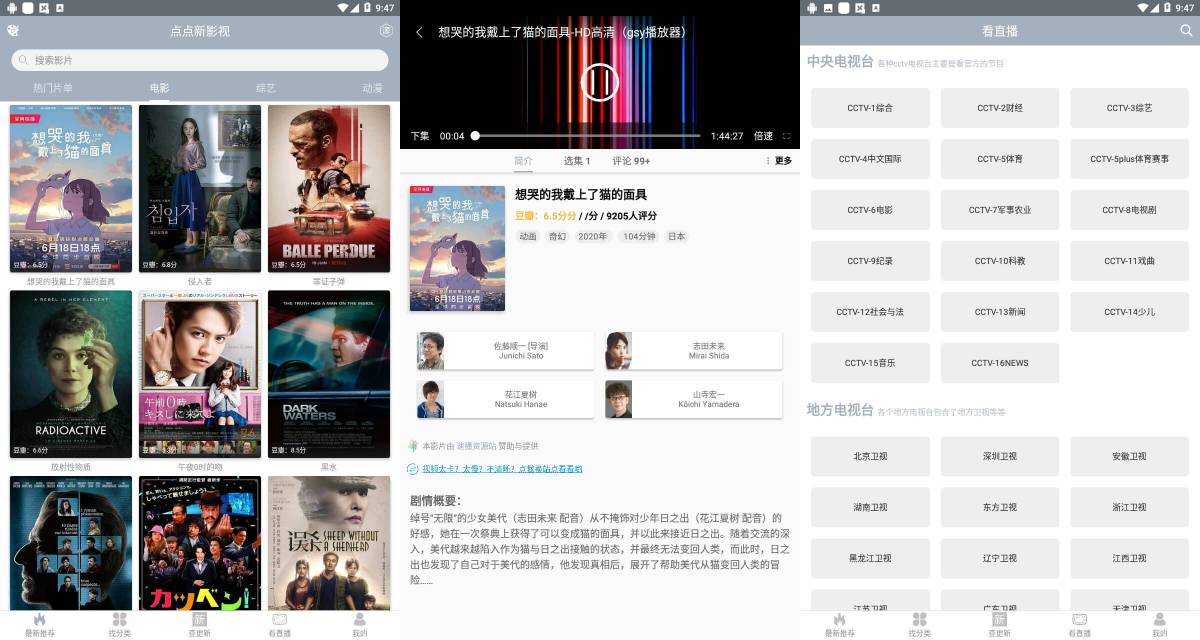1200x640 pixels.
Task: Switch to the 选集 1 tab
Action: click(x=577, y=161)
